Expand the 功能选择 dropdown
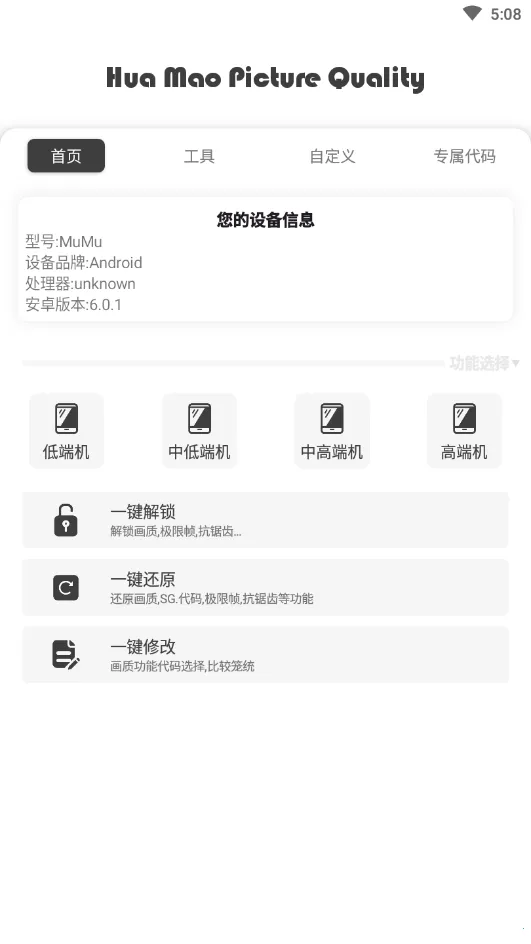 (x=484, y=363)
